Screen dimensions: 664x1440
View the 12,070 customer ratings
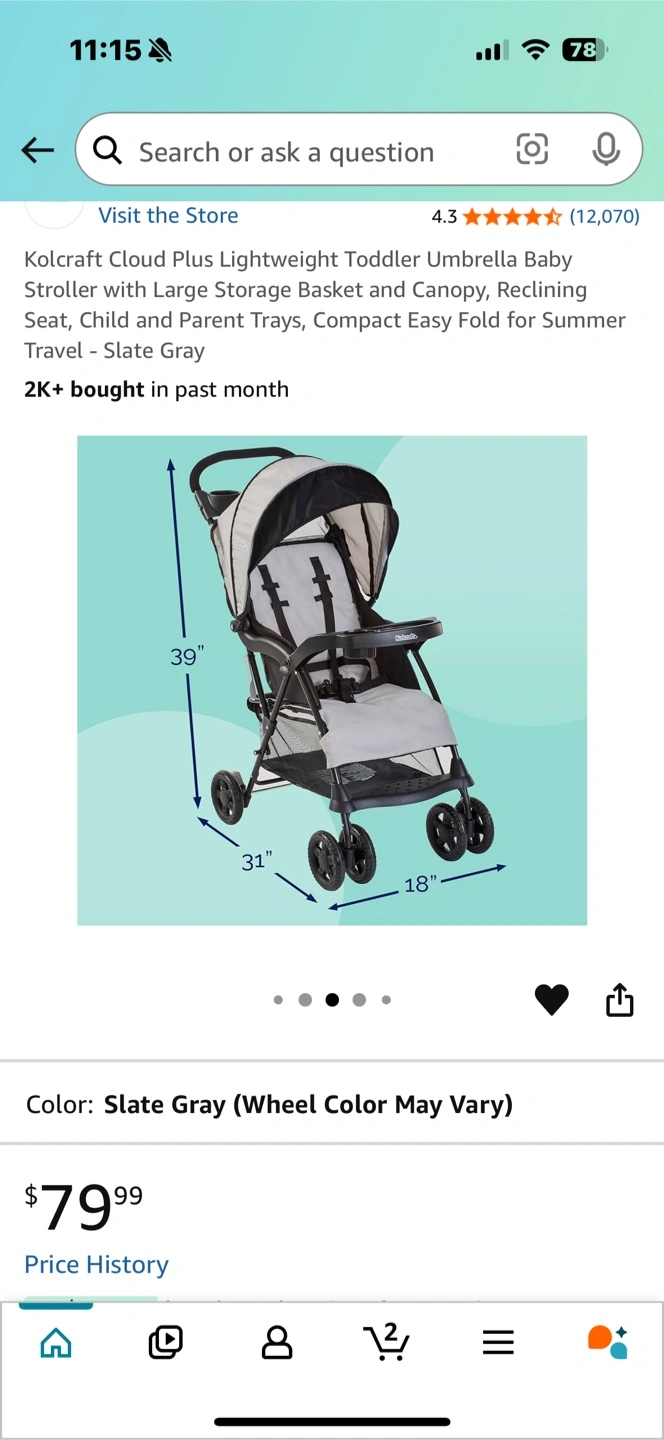(x=604, y=216)
